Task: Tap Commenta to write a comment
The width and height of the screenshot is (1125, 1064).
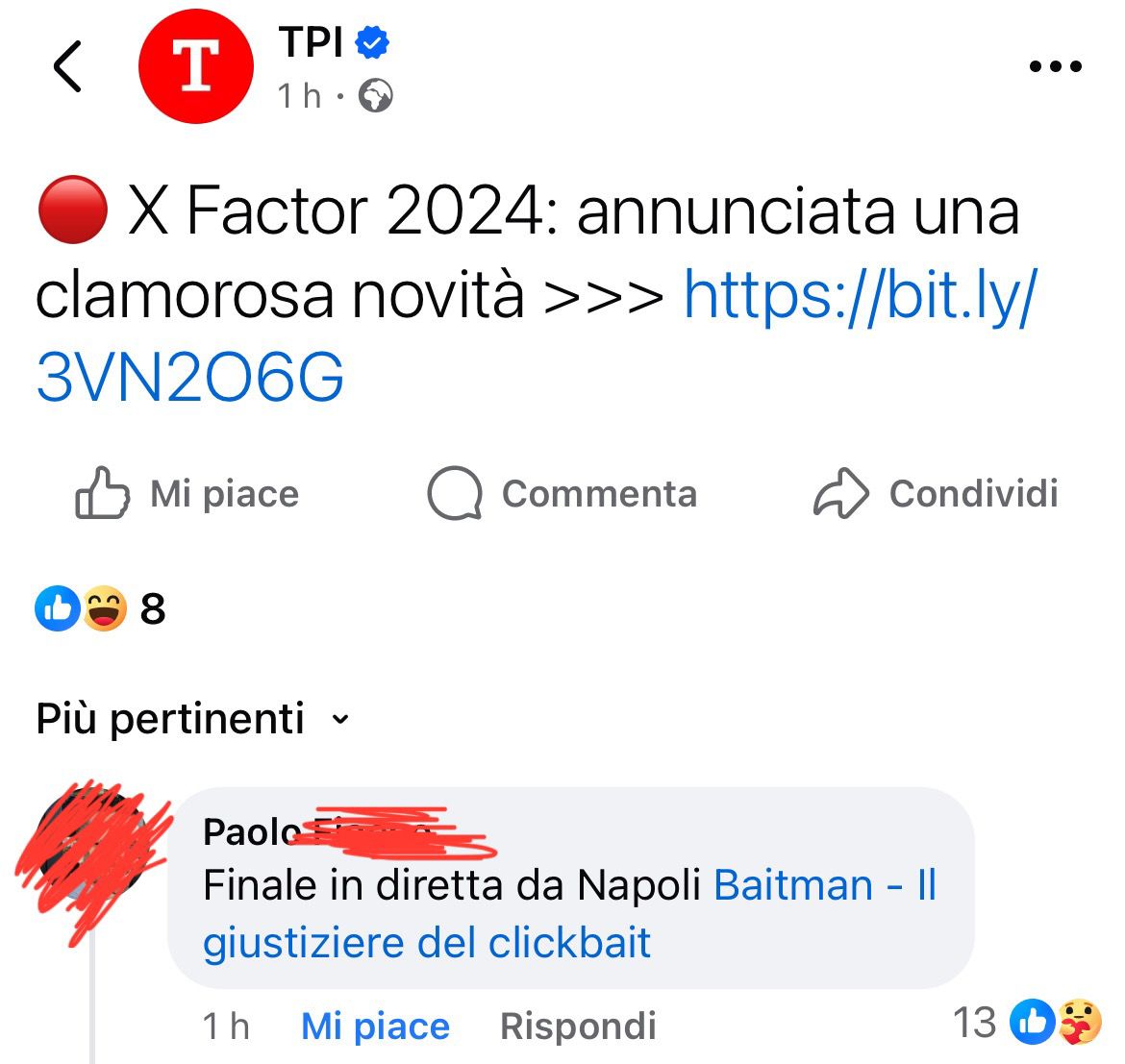Action: [562, 494]
